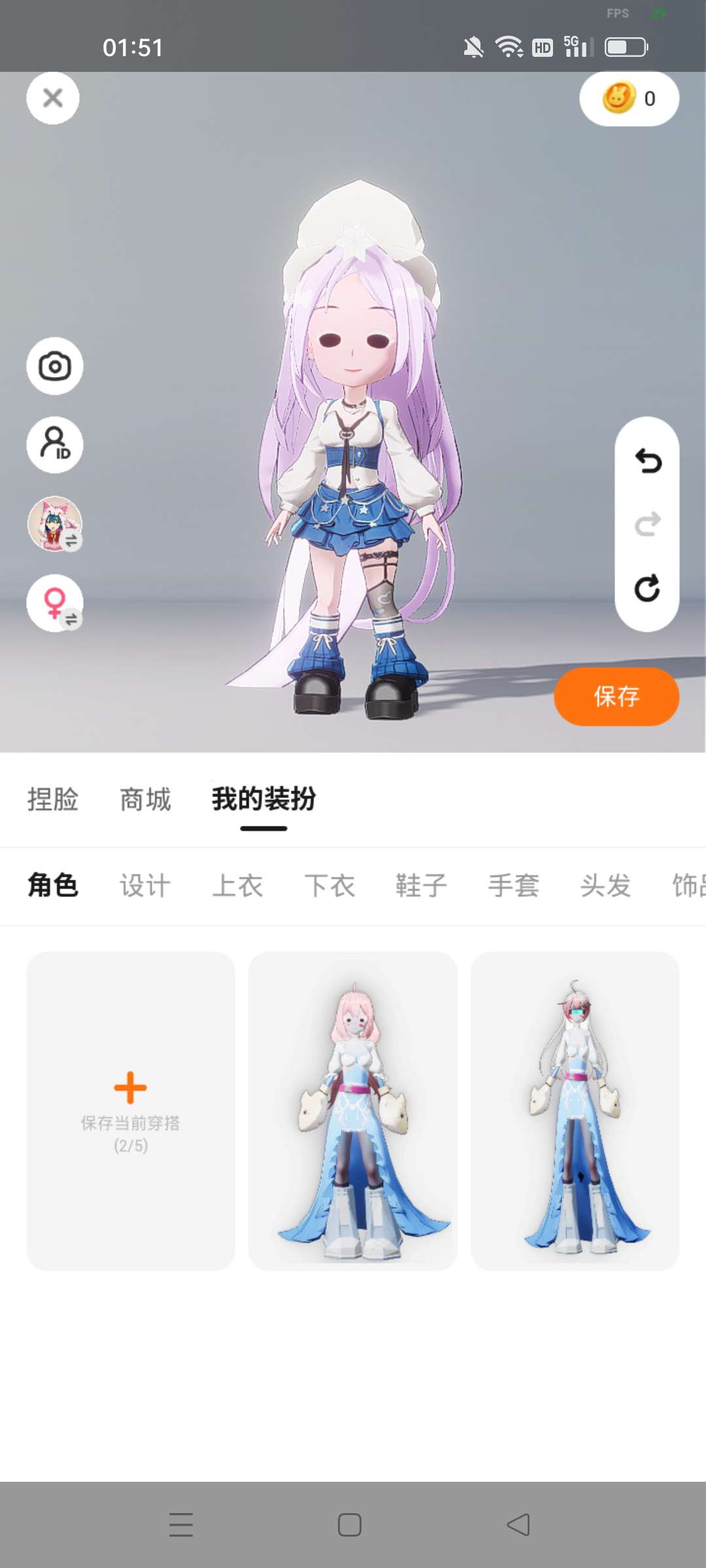Undo the last change
706x1568 pixels.
click(648, 461)
